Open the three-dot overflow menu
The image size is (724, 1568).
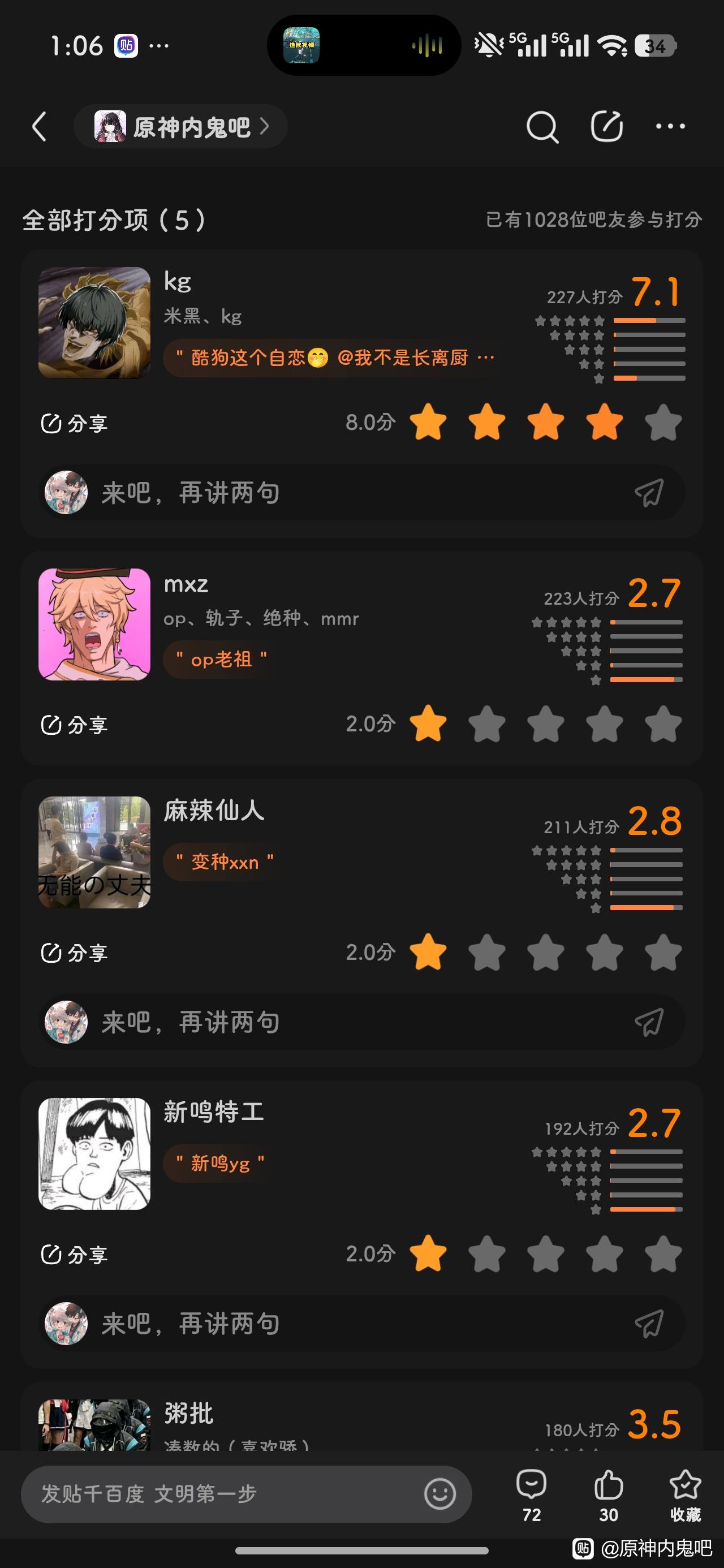pos(670,127)
